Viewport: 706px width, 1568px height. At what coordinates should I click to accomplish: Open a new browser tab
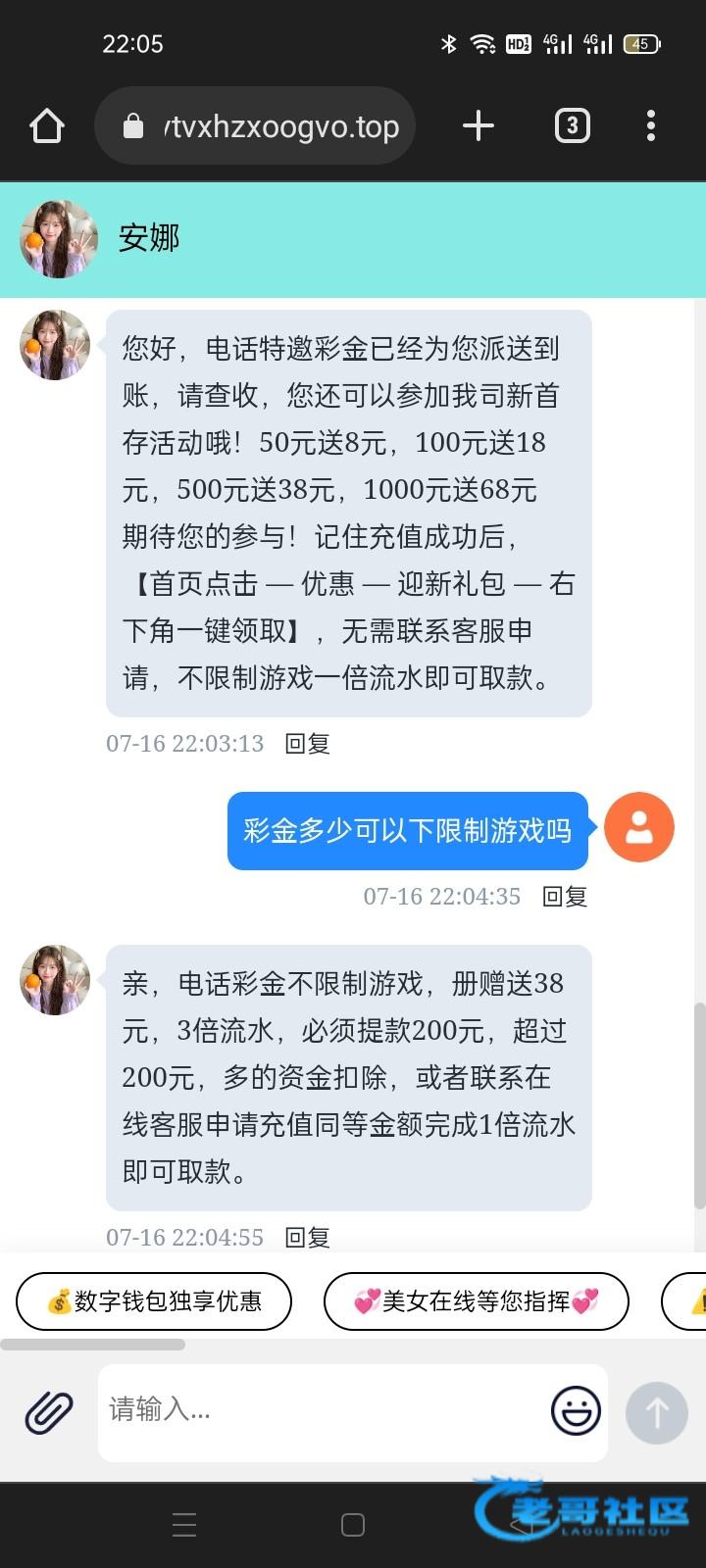pyautogui.click(x=478, y=126)
